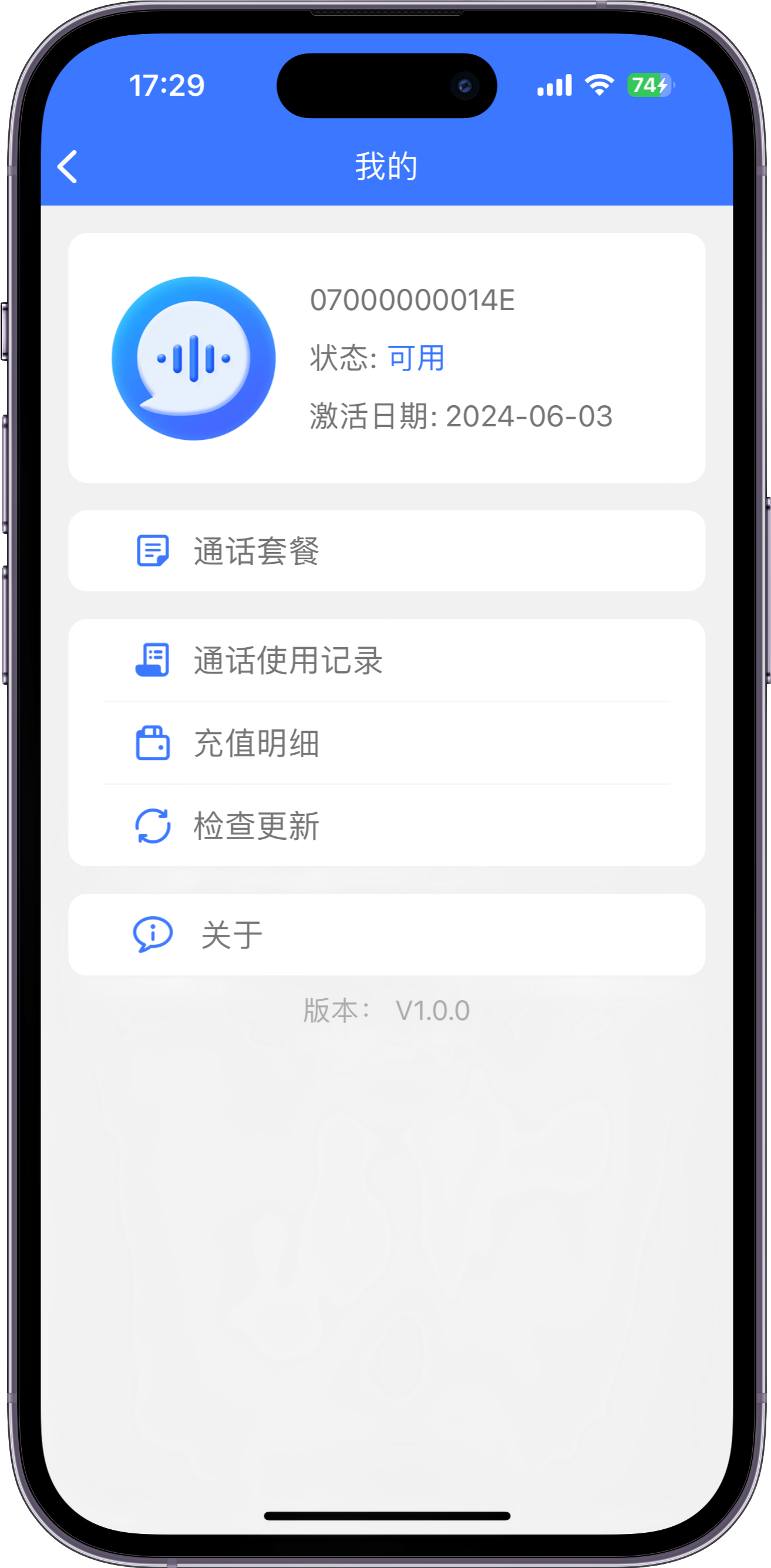Open 充值明细 recharge details
Viewport: 771px width, 1568px height.
point(386,743)
